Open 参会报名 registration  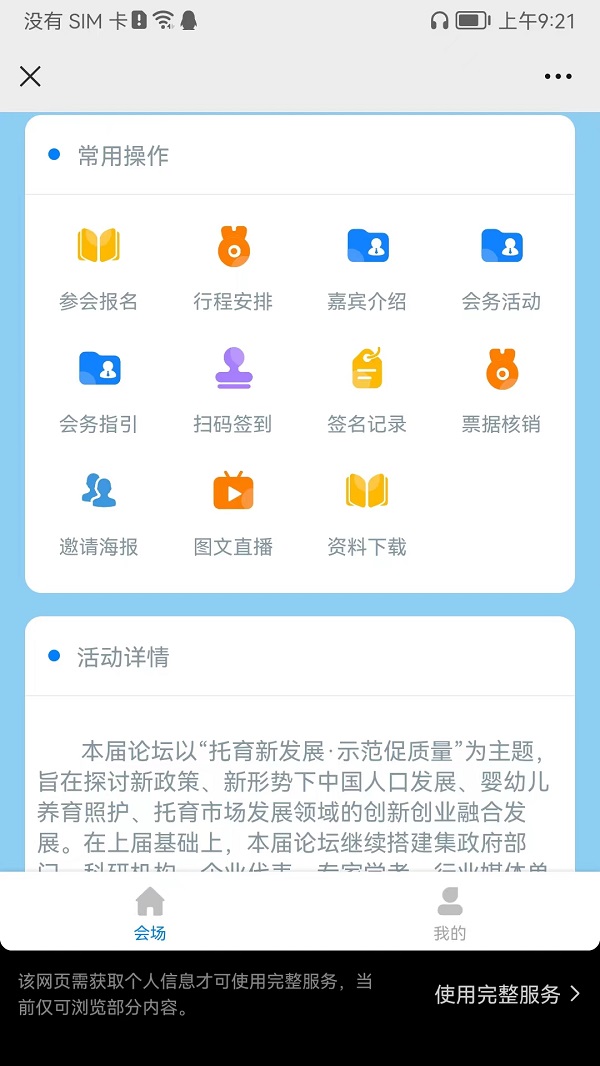98,267
